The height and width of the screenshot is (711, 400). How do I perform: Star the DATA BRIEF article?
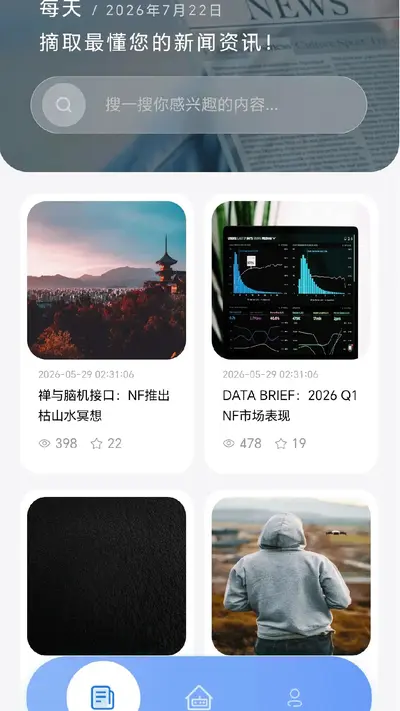pos(281,443)
